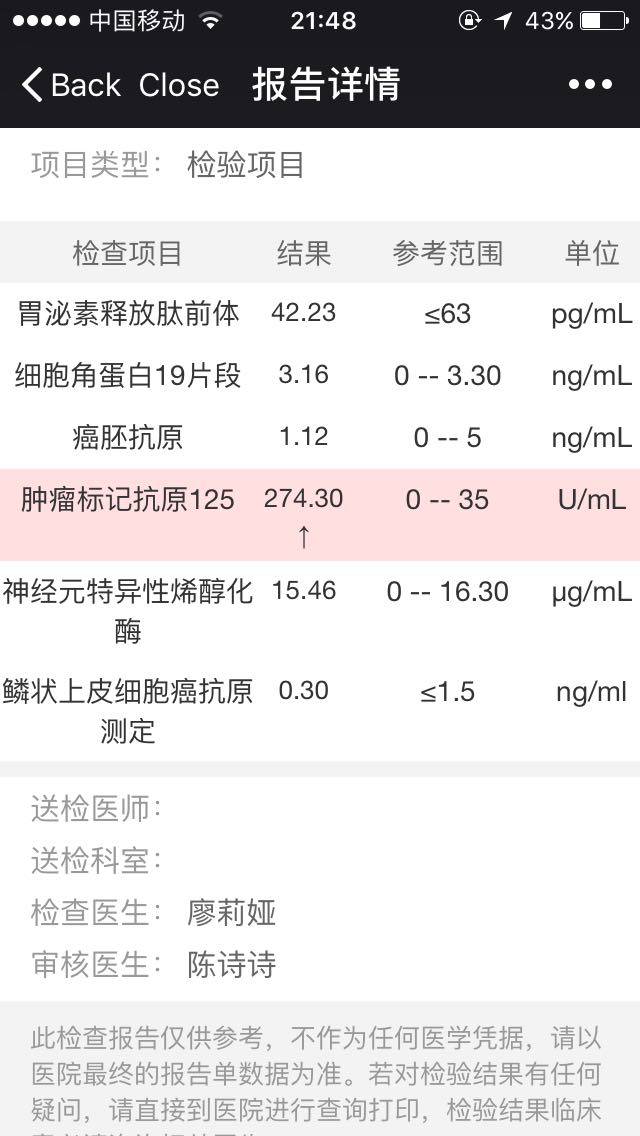Open the three-dot overflow menu

pos(590,85)
